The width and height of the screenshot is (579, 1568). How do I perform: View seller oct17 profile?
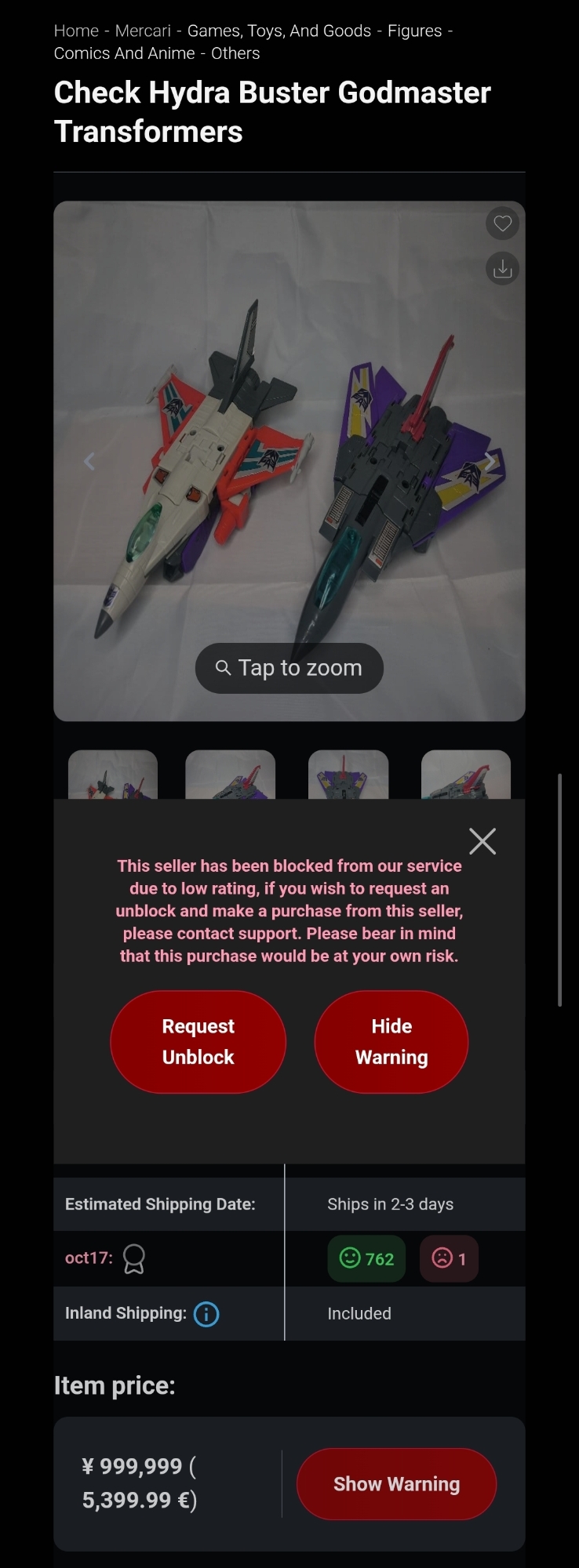pos(89,1258)
